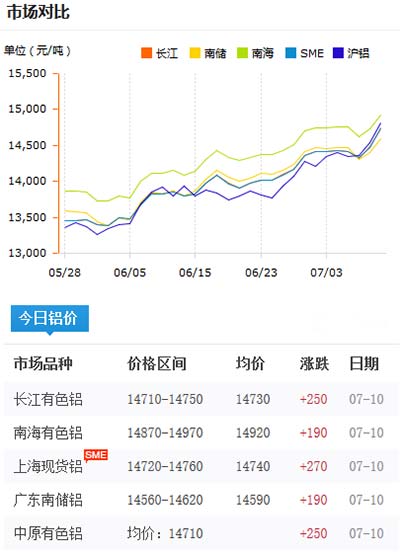Image resolution: width=400 pixels, height=552 pixels.
Task: Toggle the 沪铝 series in the chart legend
Action: [x=351, y=53]
